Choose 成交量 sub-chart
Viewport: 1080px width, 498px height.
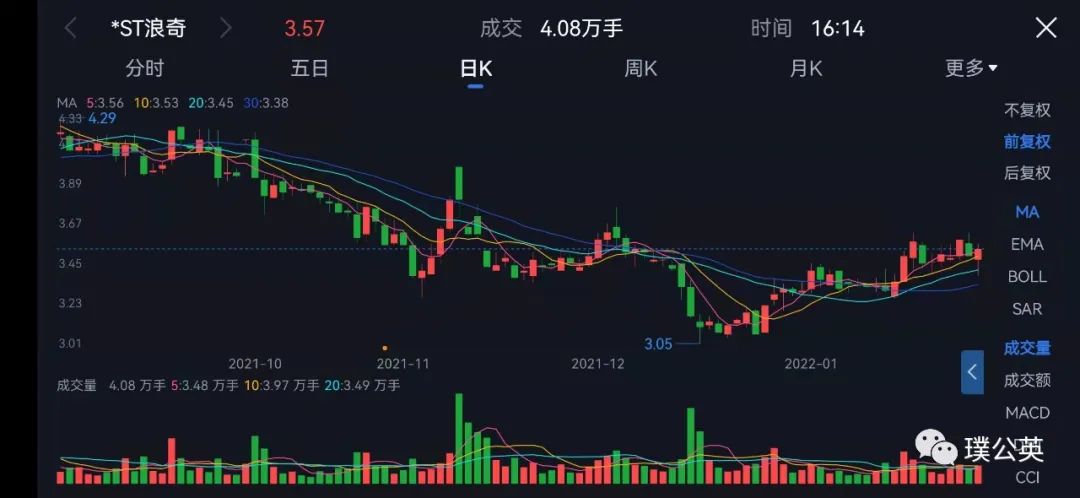tap(1027, 348)
